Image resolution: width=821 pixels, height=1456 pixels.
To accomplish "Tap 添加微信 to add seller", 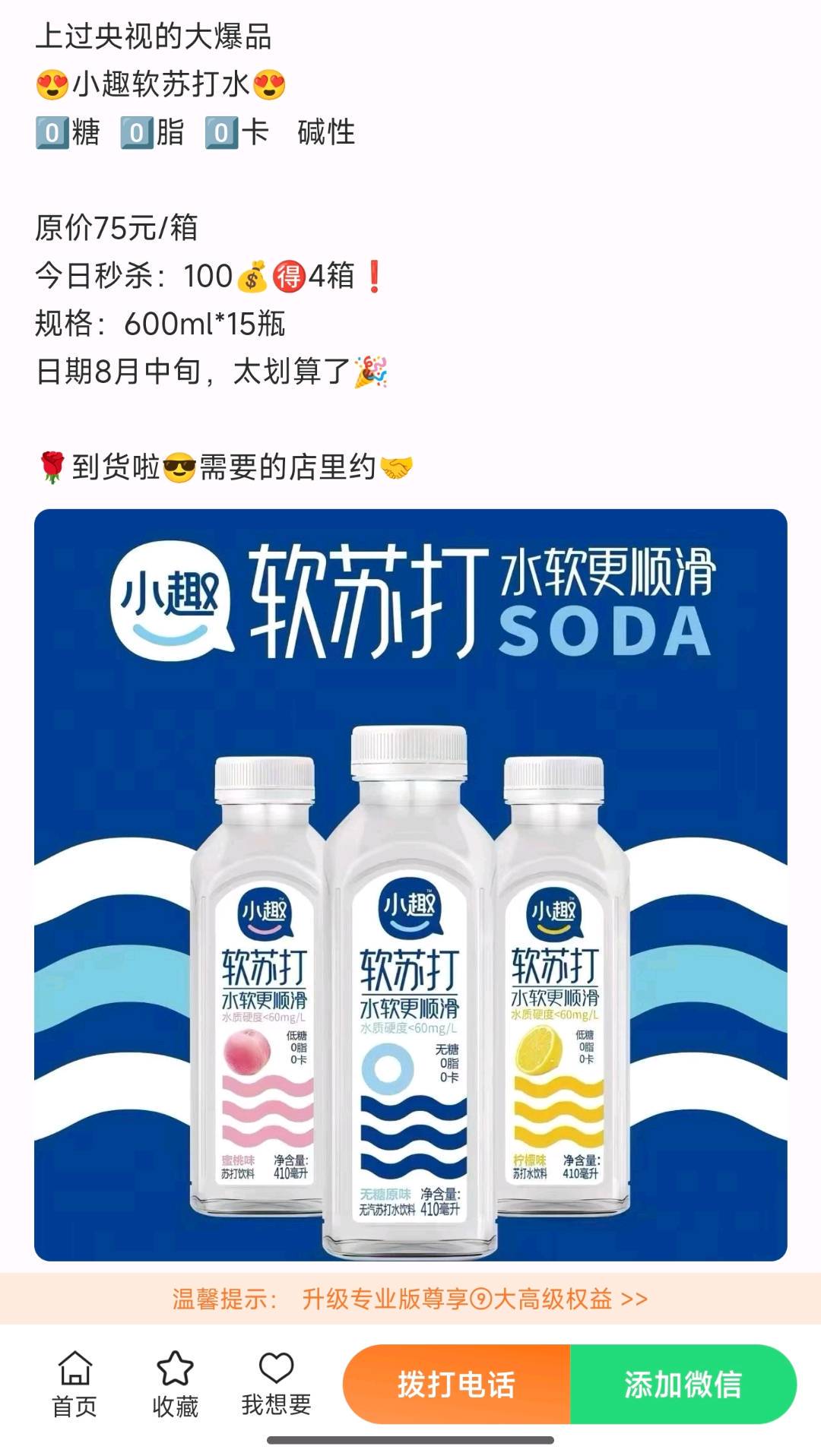I will point(683,1384).
